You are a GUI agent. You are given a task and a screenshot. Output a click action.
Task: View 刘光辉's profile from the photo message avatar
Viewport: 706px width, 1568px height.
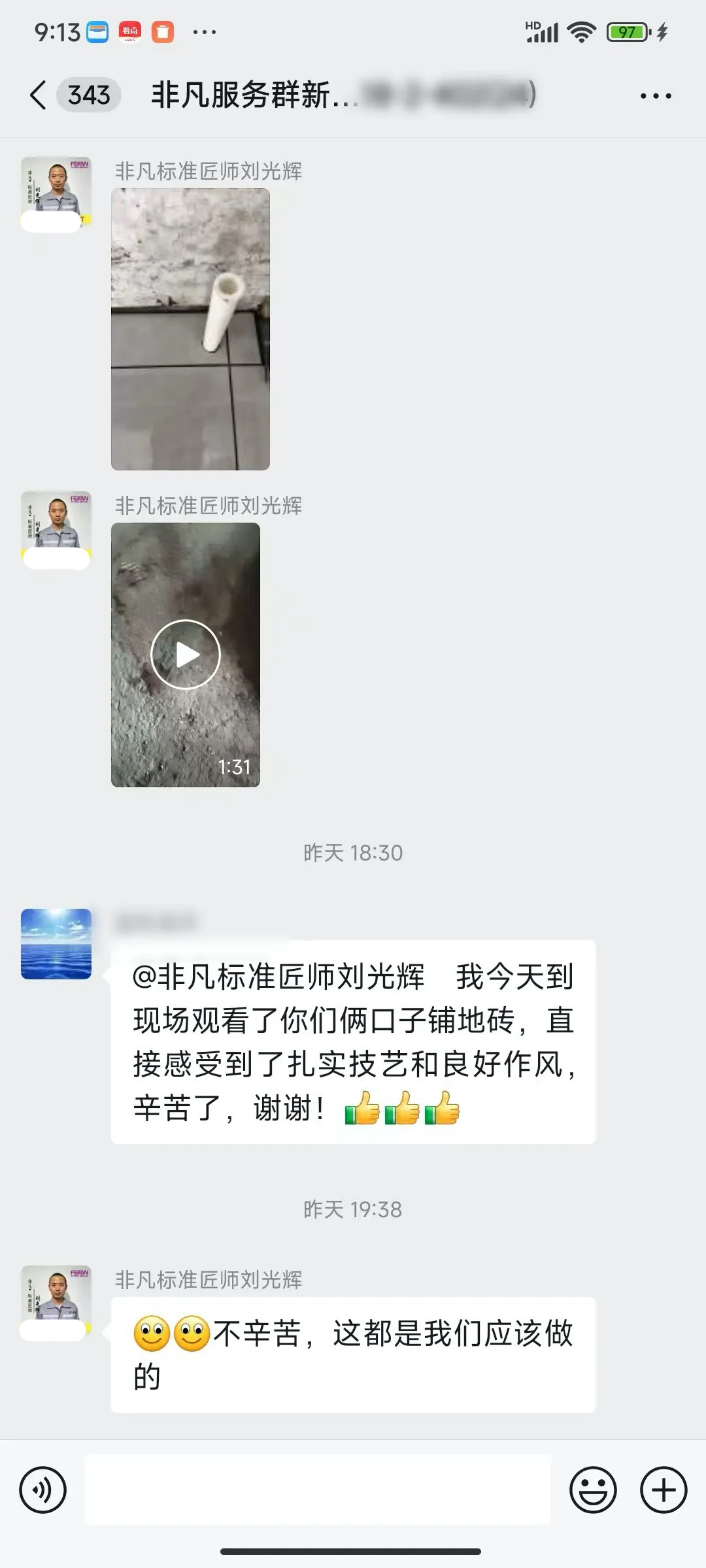point(56,191)
